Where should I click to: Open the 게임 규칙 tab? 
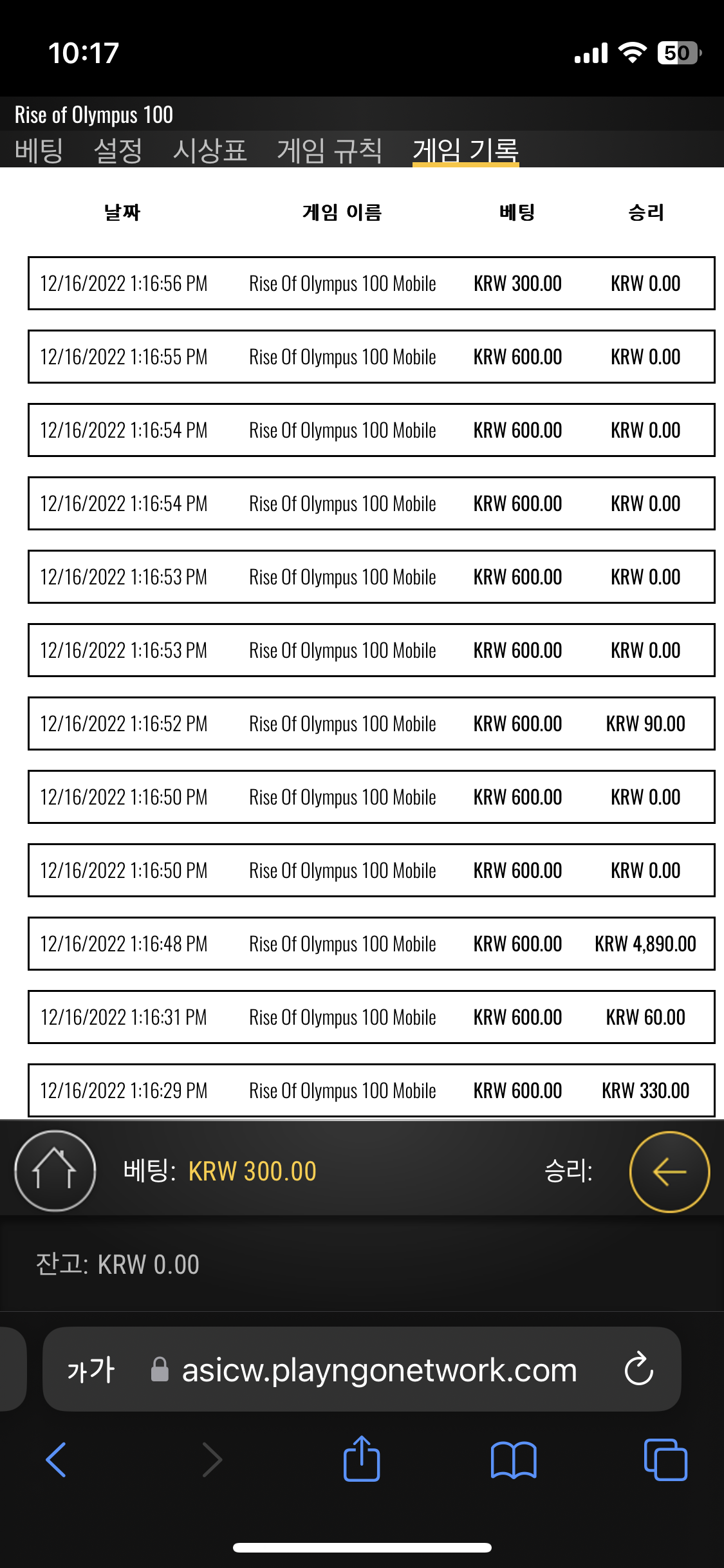point(330,151)
